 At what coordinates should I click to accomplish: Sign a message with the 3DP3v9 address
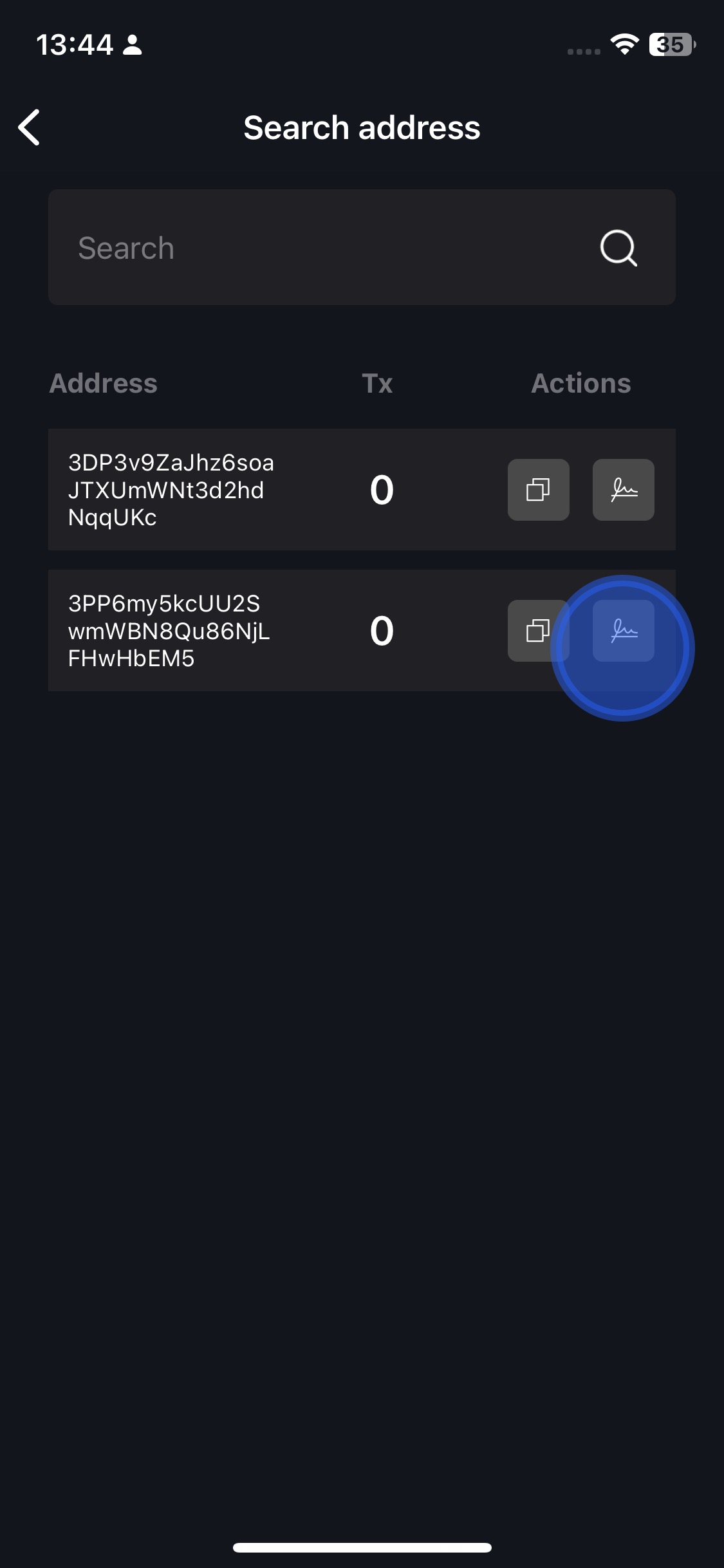coord(622,490)
